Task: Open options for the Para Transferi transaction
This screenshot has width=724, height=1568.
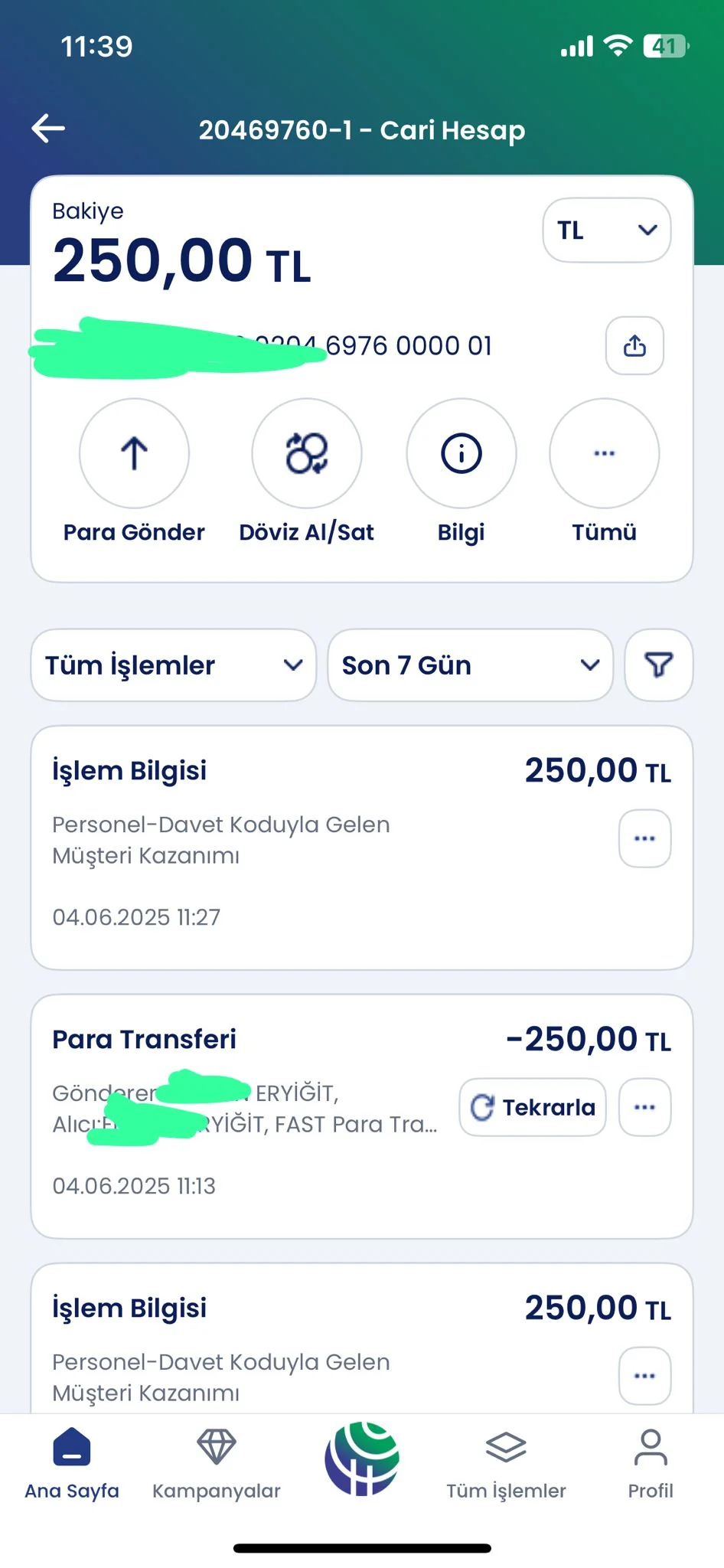Action: [x=645, y=1107]
